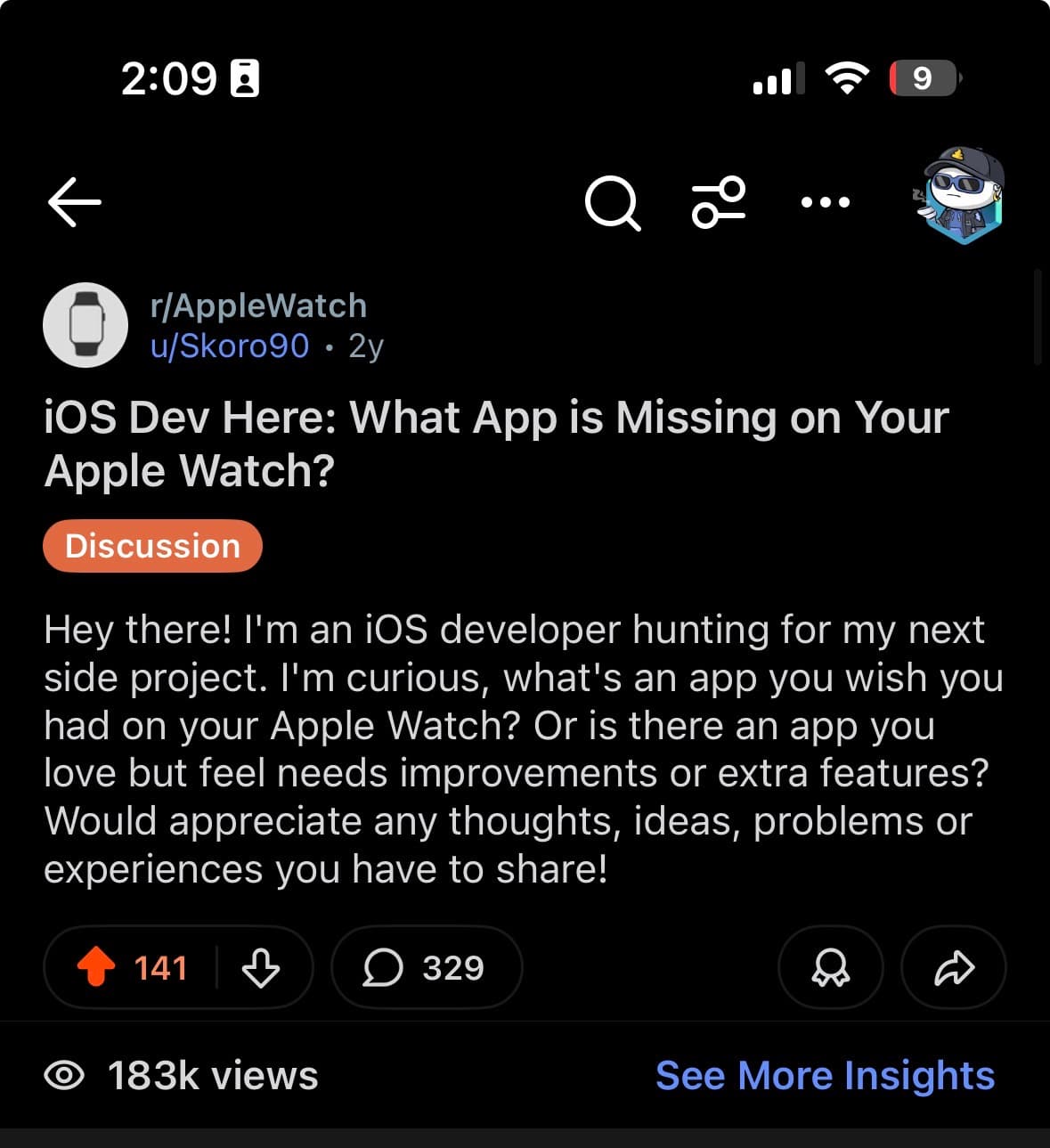Open the sort and filter options icon
Viewport: 1050px width, 1148px height.
click(717, 202)
